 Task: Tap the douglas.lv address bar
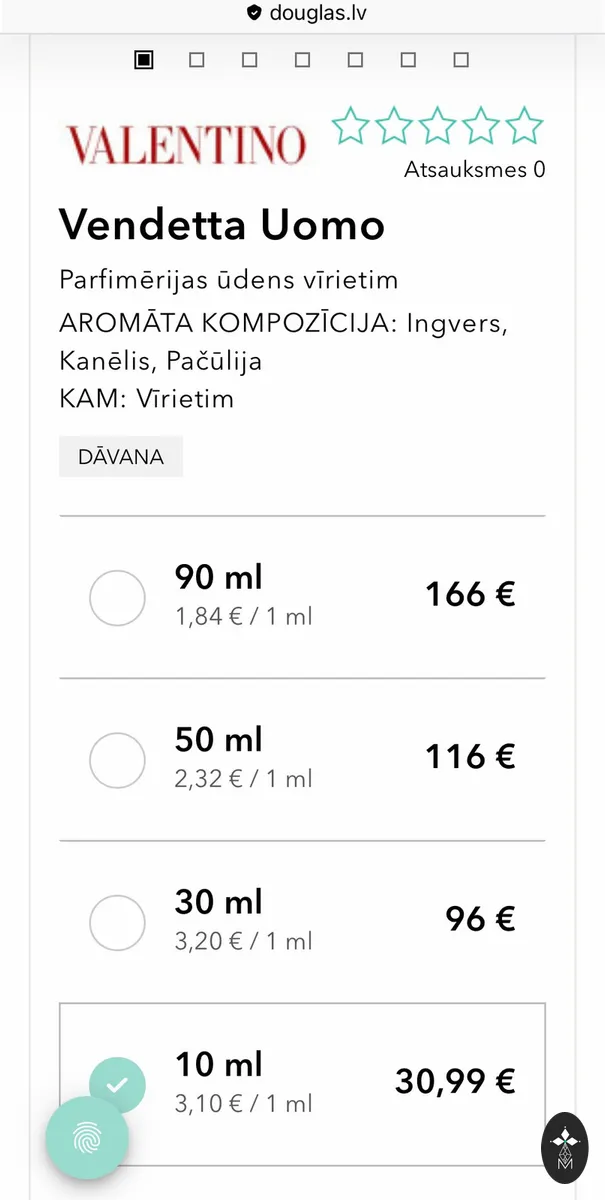tap(302, 13)
